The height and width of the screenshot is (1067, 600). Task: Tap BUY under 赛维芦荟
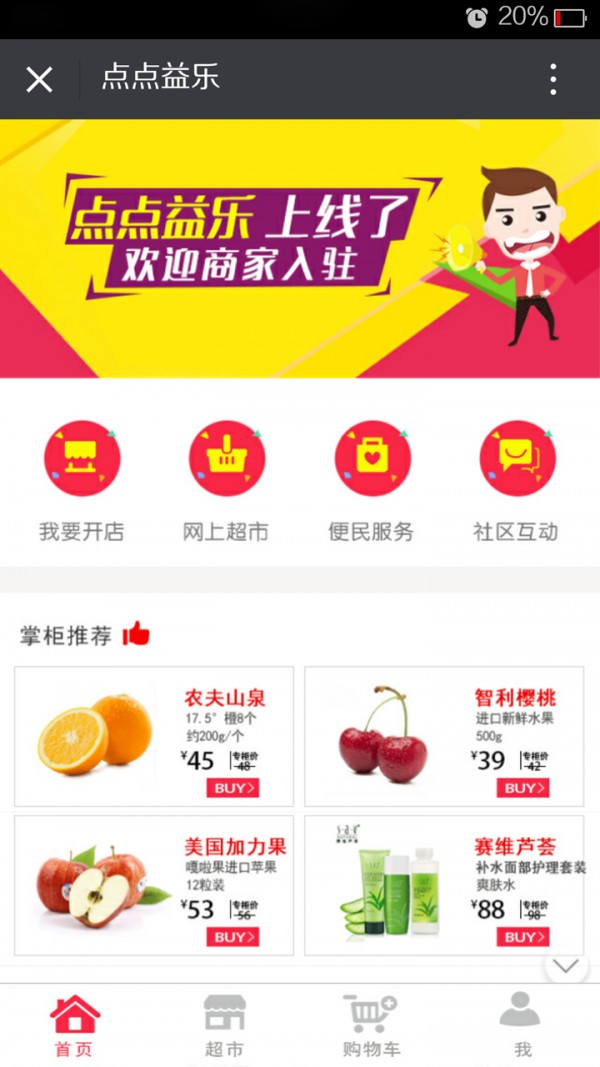point(522,937)
